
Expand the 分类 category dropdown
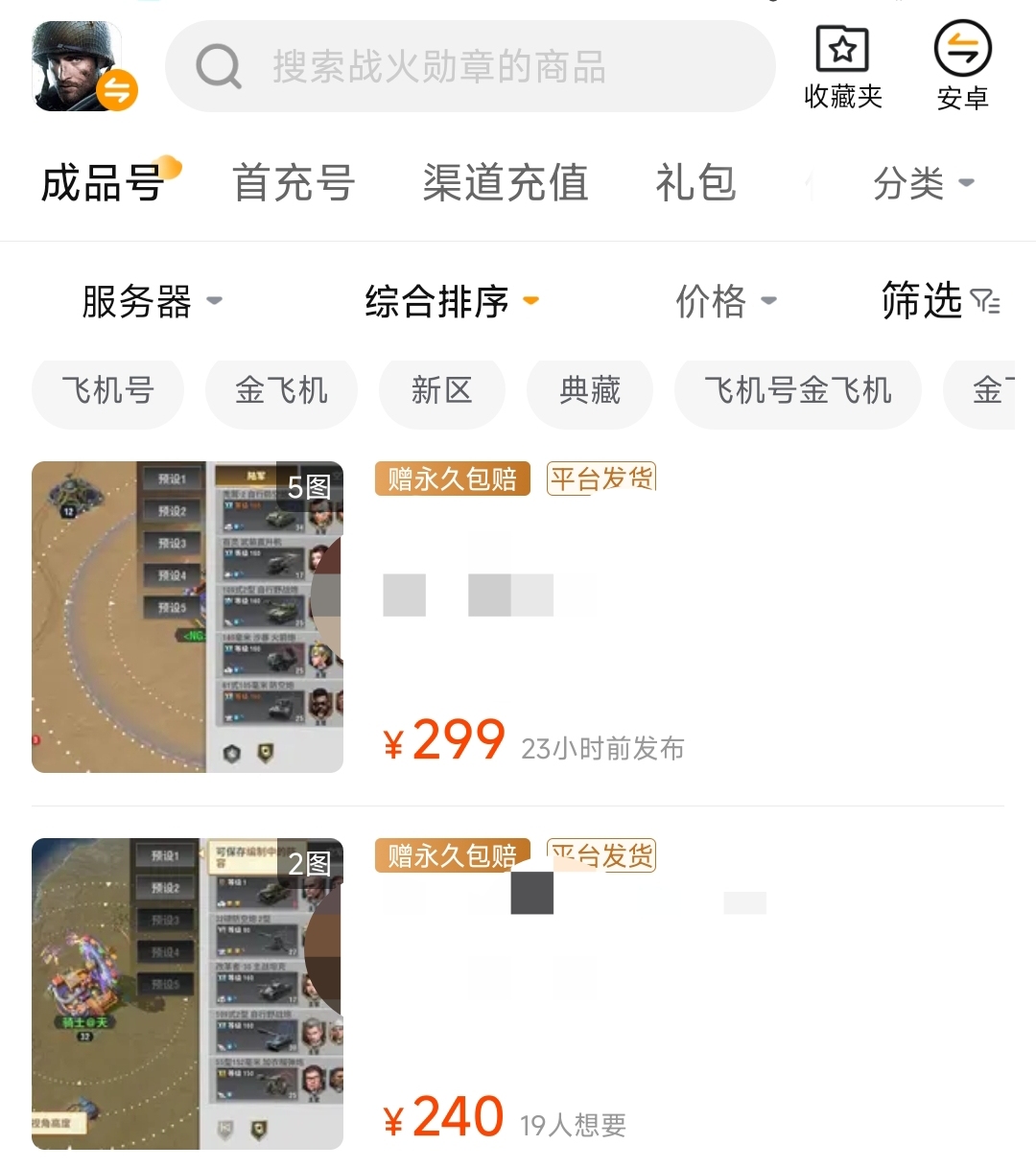point(923,183)
